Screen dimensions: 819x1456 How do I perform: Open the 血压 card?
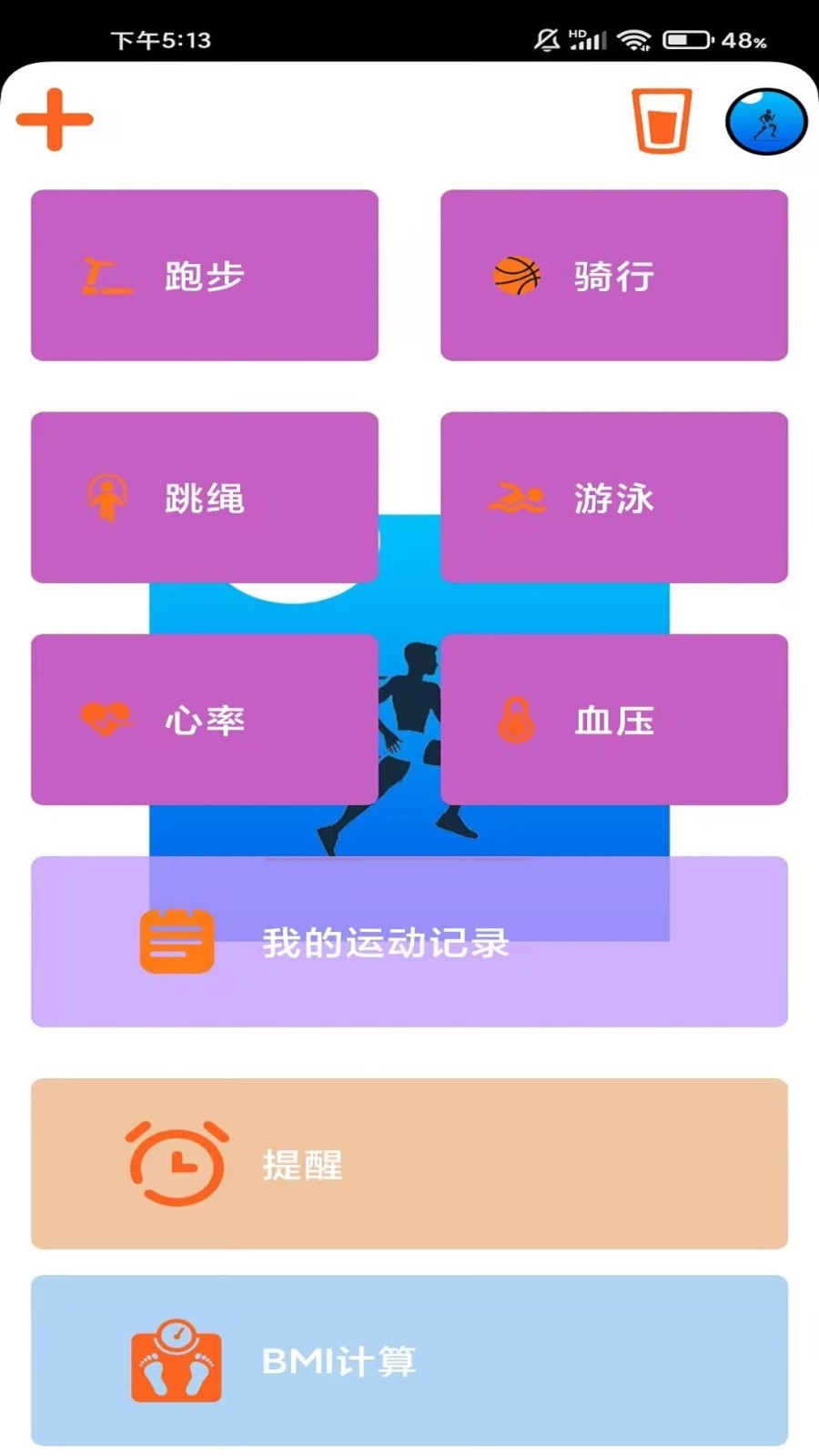pos(614,719)
